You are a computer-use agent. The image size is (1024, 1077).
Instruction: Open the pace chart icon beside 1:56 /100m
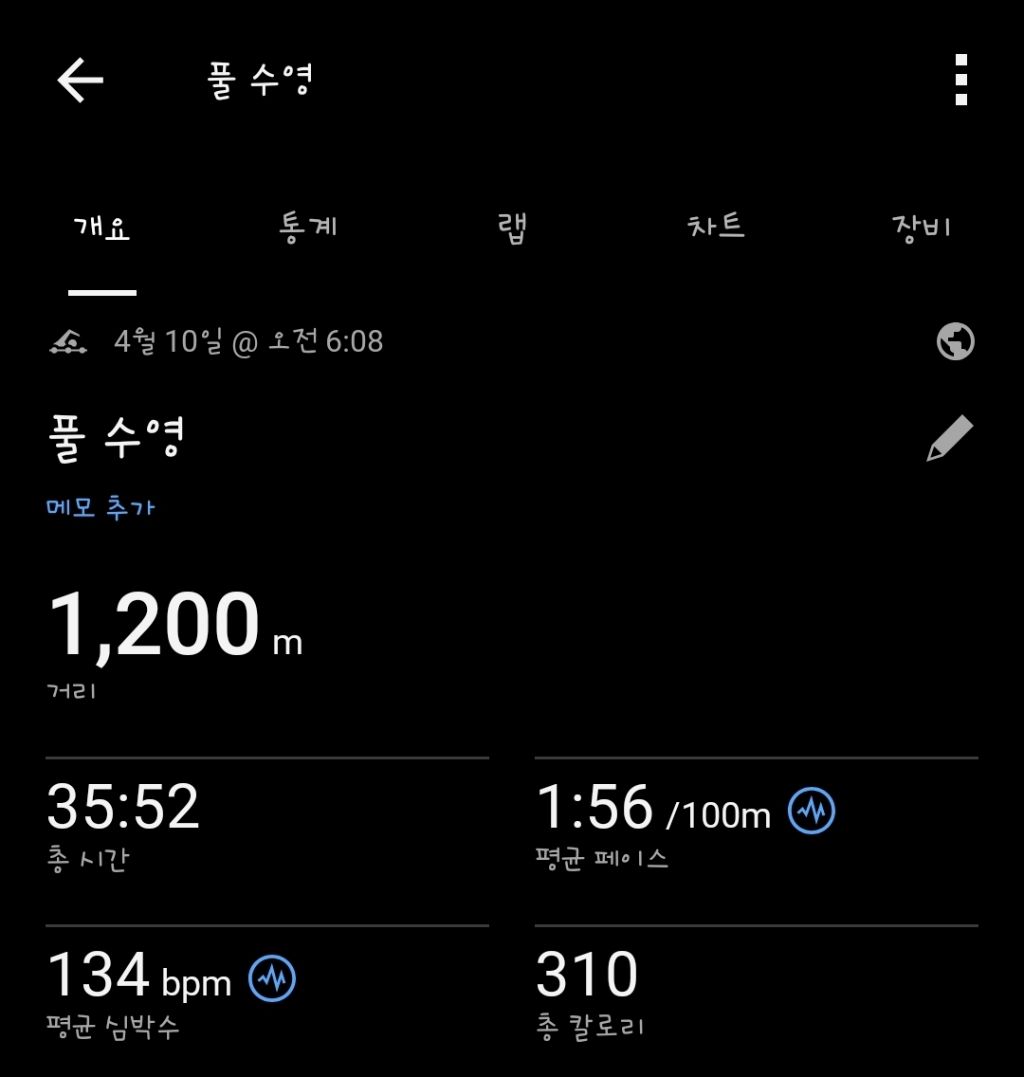pos(811,810)
